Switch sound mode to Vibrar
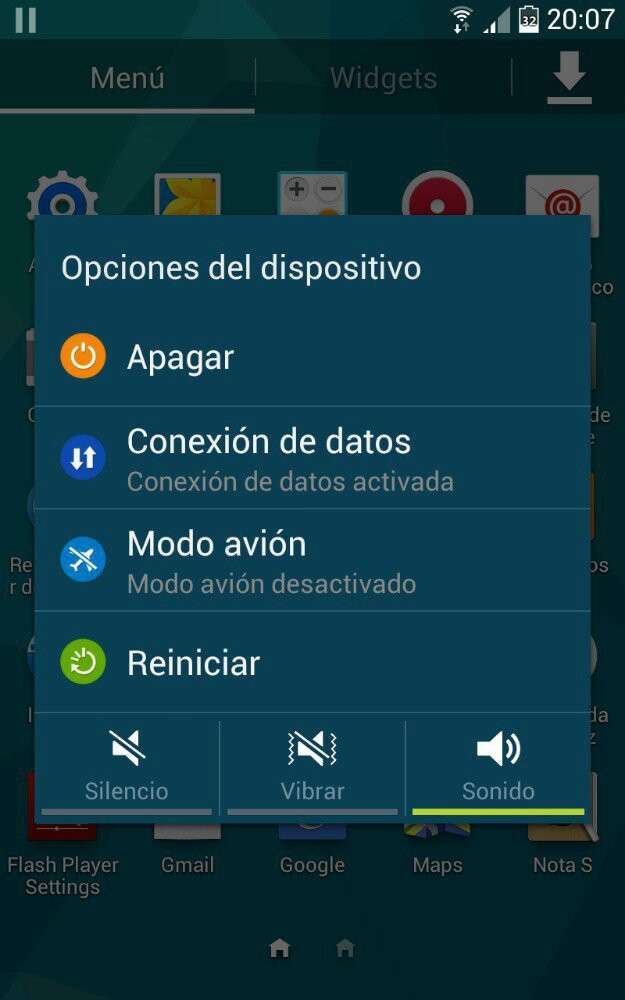Viewport: 625px width, 1000px height. tap(312, 767)
